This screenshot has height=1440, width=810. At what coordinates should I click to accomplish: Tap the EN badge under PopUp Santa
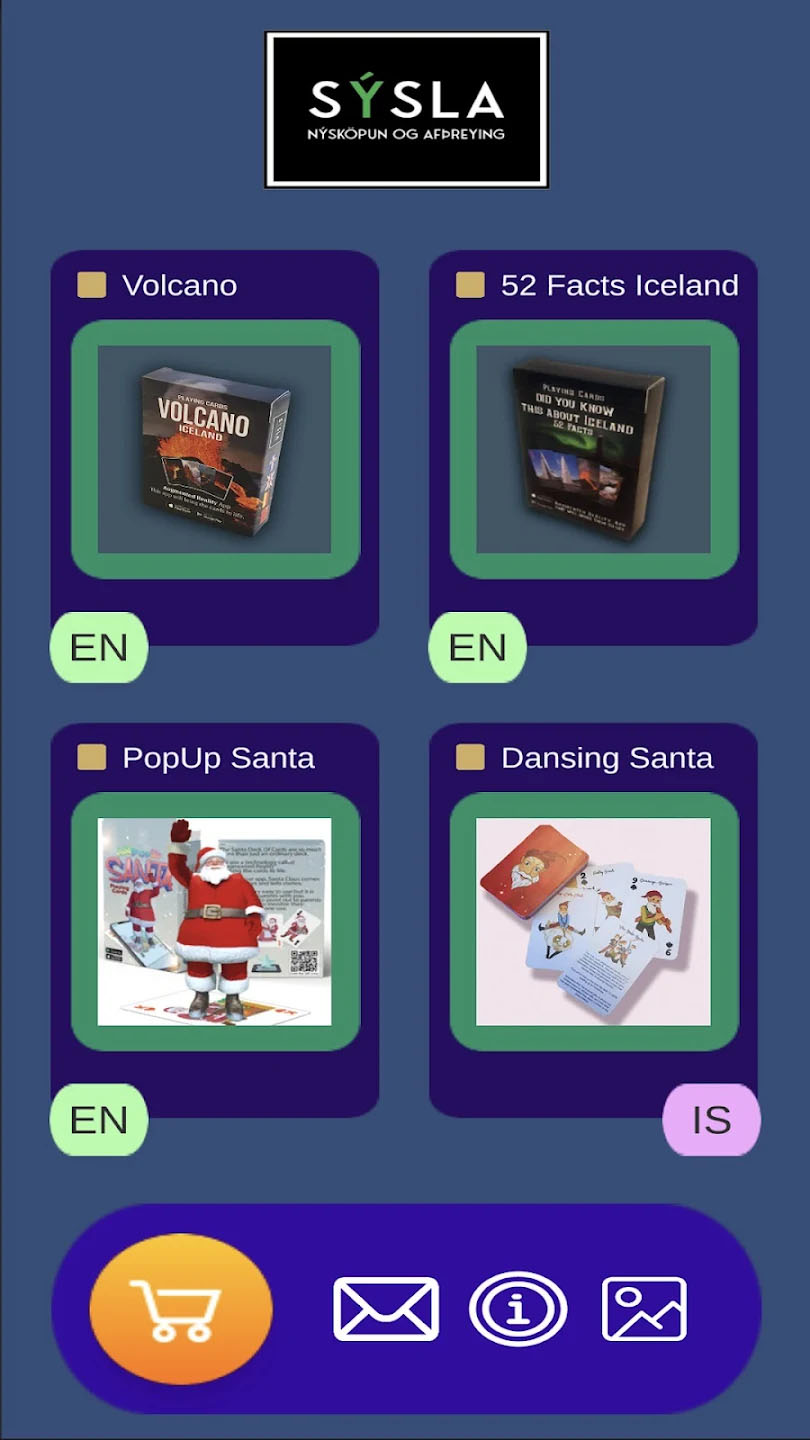[x=99, y=1120]
